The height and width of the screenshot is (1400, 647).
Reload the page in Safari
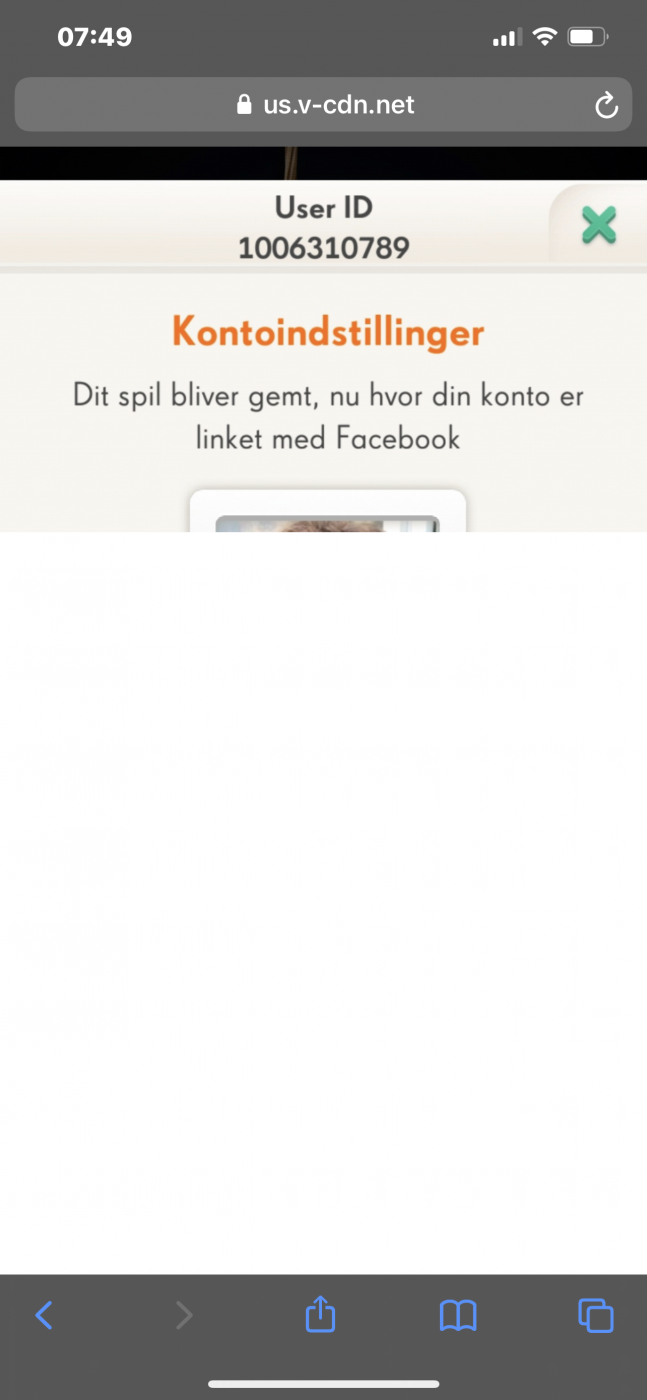(x=606, y=105)
